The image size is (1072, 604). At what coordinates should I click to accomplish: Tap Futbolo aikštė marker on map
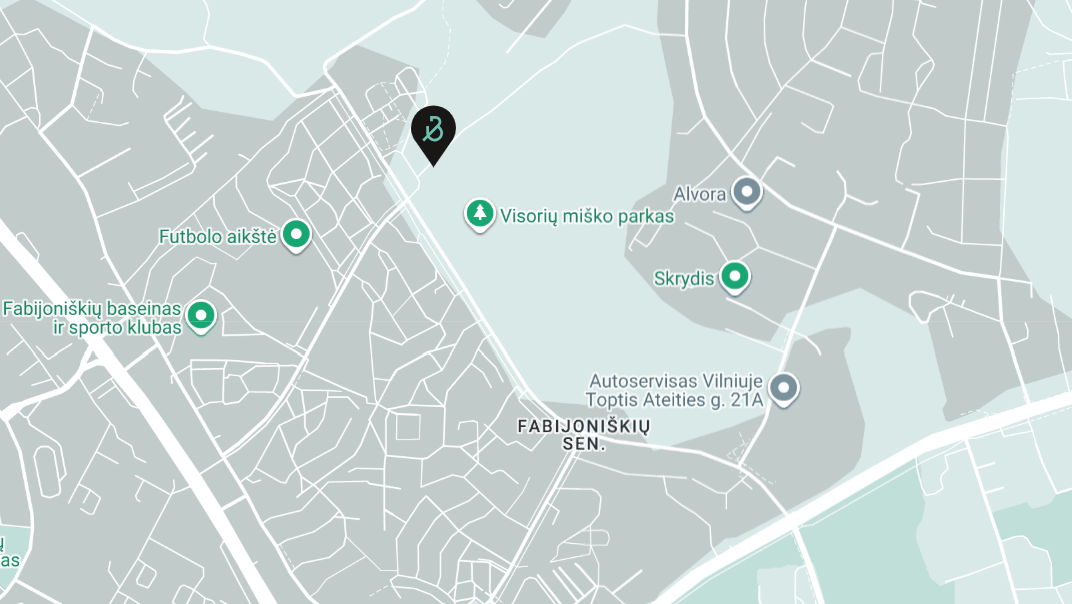(296, 235)
